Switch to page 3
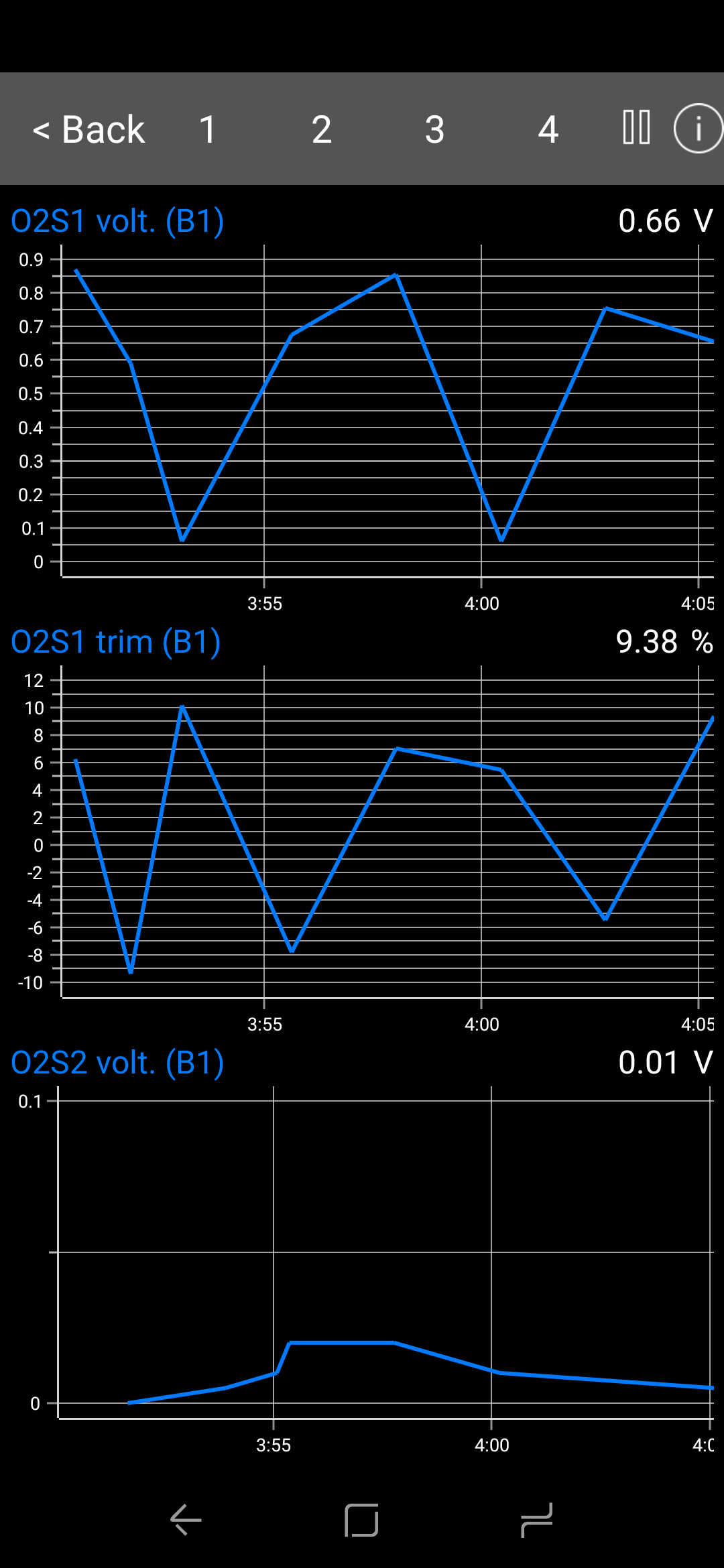Image resolution: width=724 pixels, height=1568 pixels. click(434, 129)
